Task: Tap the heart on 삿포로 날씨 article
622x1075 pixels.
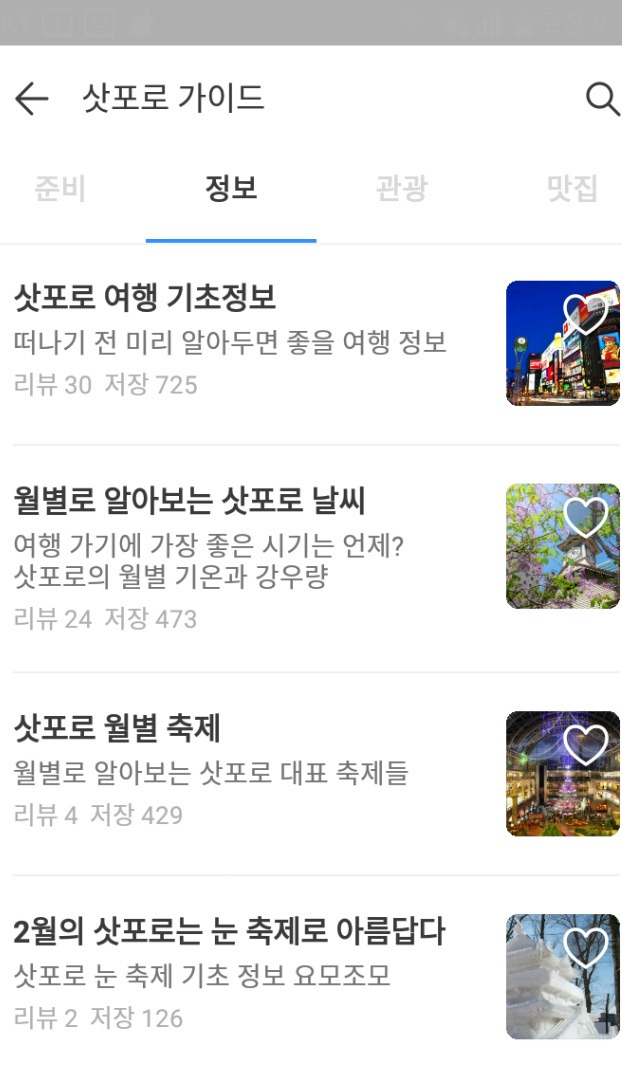Action: pyautogui.click(x=586, y=517)
